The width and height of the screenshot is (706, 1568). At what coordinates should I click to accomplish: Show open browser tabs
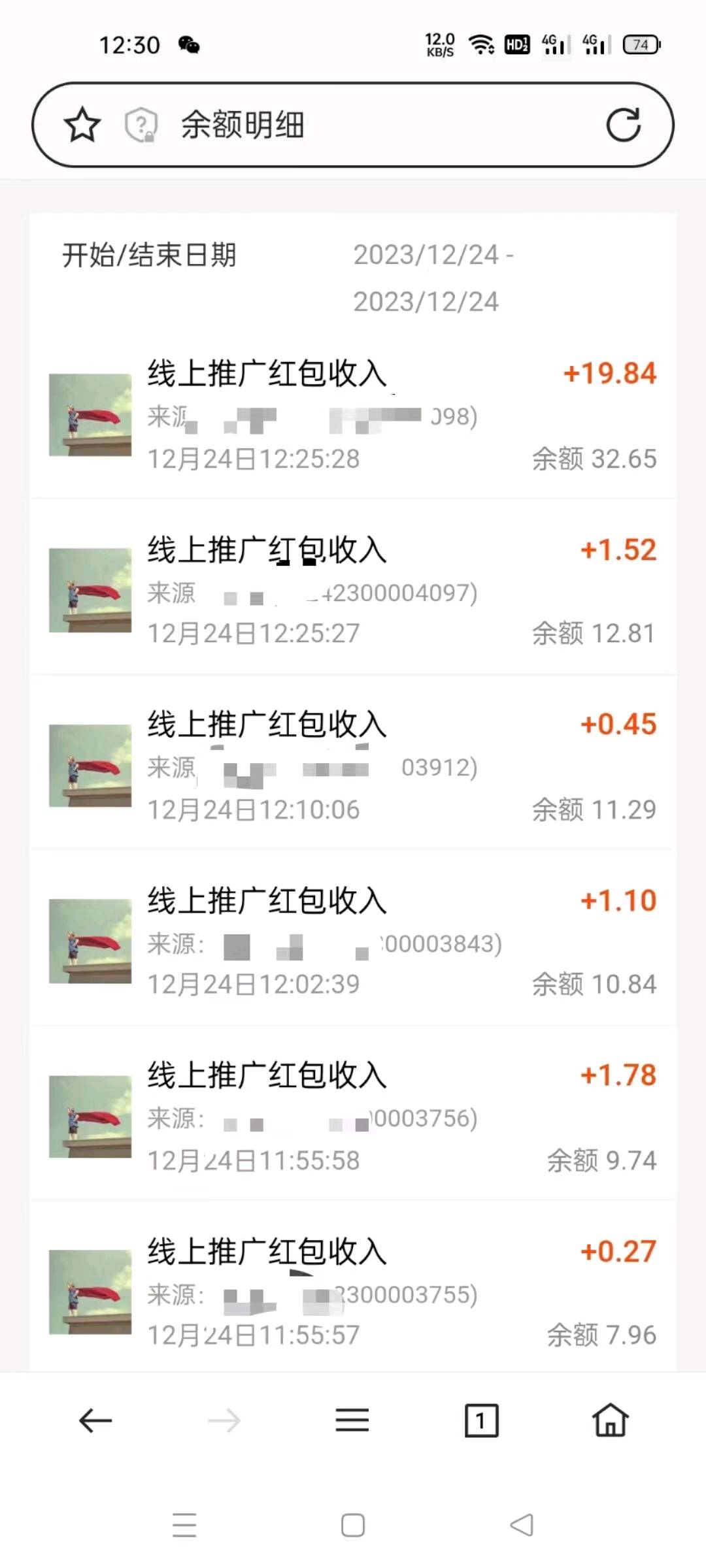click(x=481, y=1420)
